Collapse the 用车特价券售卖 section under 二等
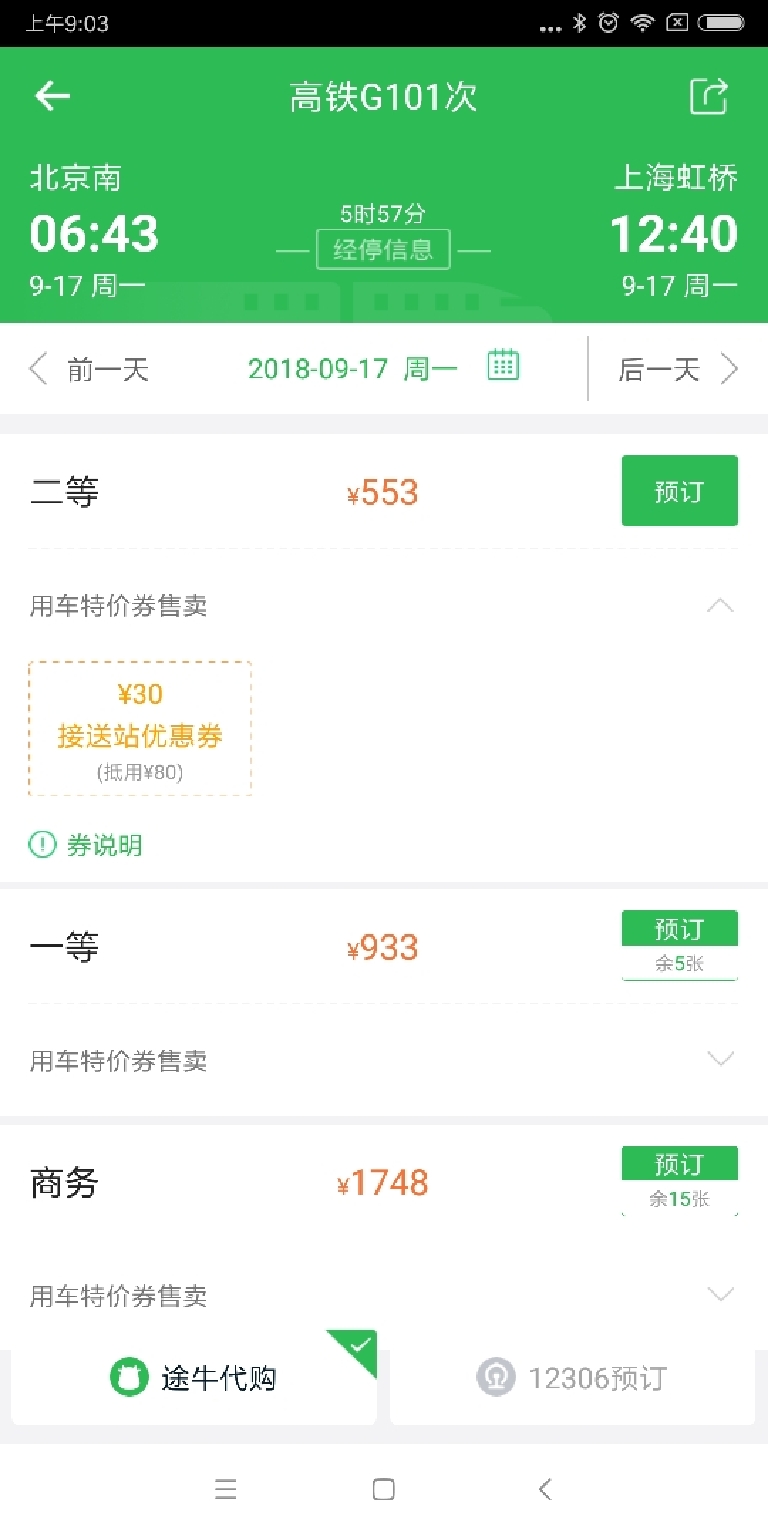 720,606
